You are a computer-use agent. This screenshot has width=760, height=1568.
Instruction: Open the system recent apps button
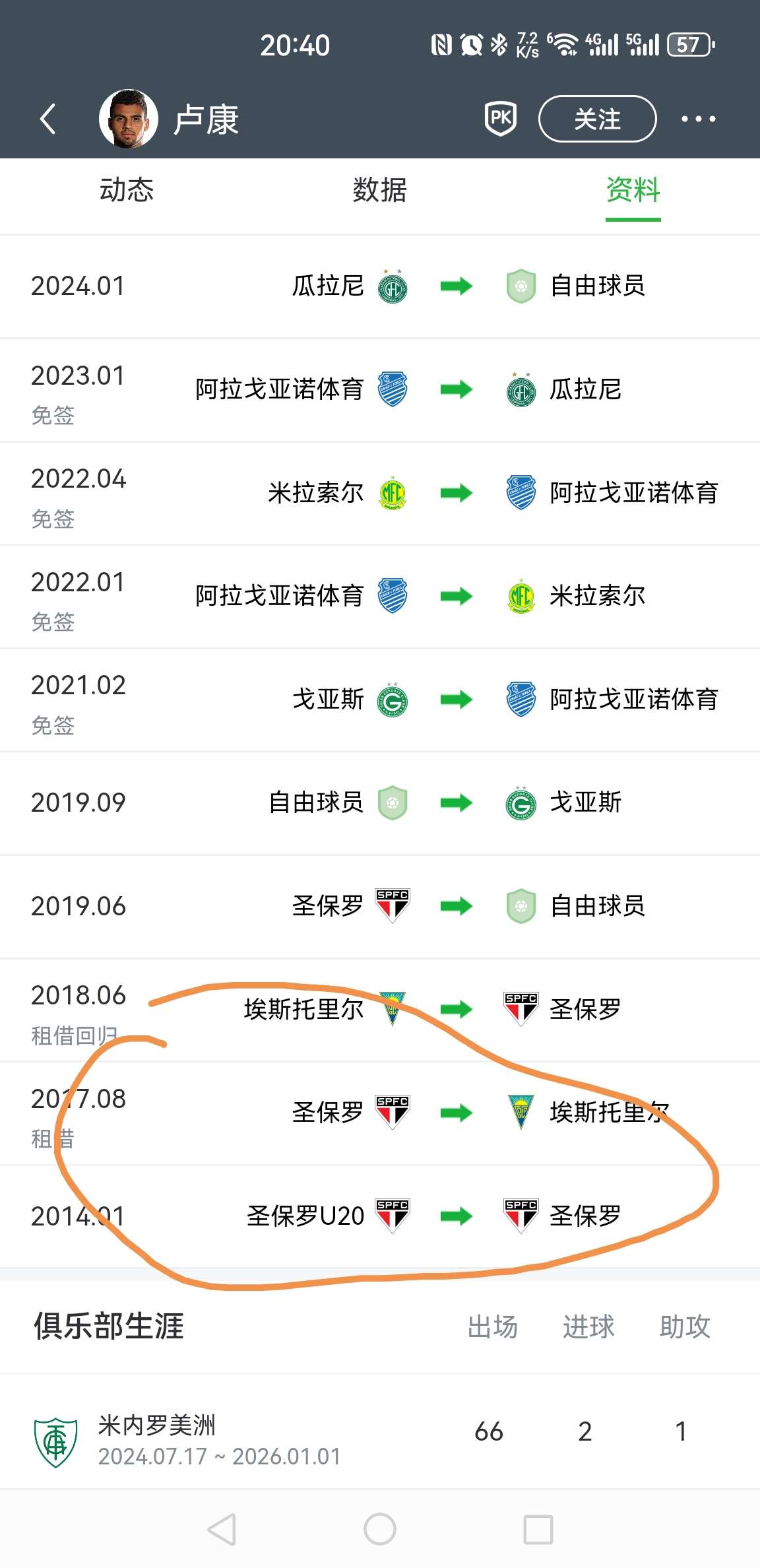tap(538, 1529)
